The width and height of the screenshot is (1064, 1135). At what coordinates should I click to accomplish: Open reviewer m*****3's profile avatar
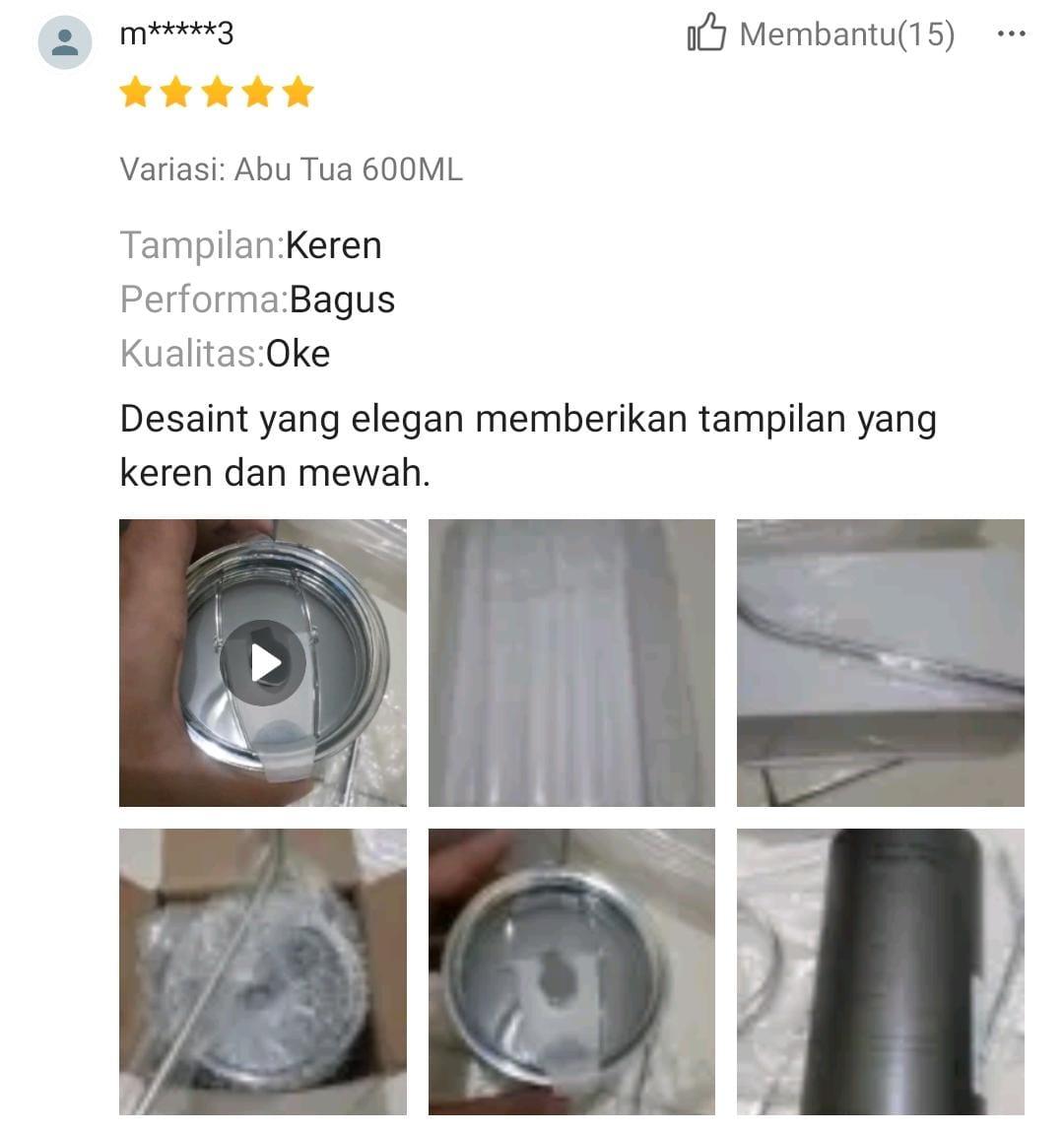click(x=65, y=42)
